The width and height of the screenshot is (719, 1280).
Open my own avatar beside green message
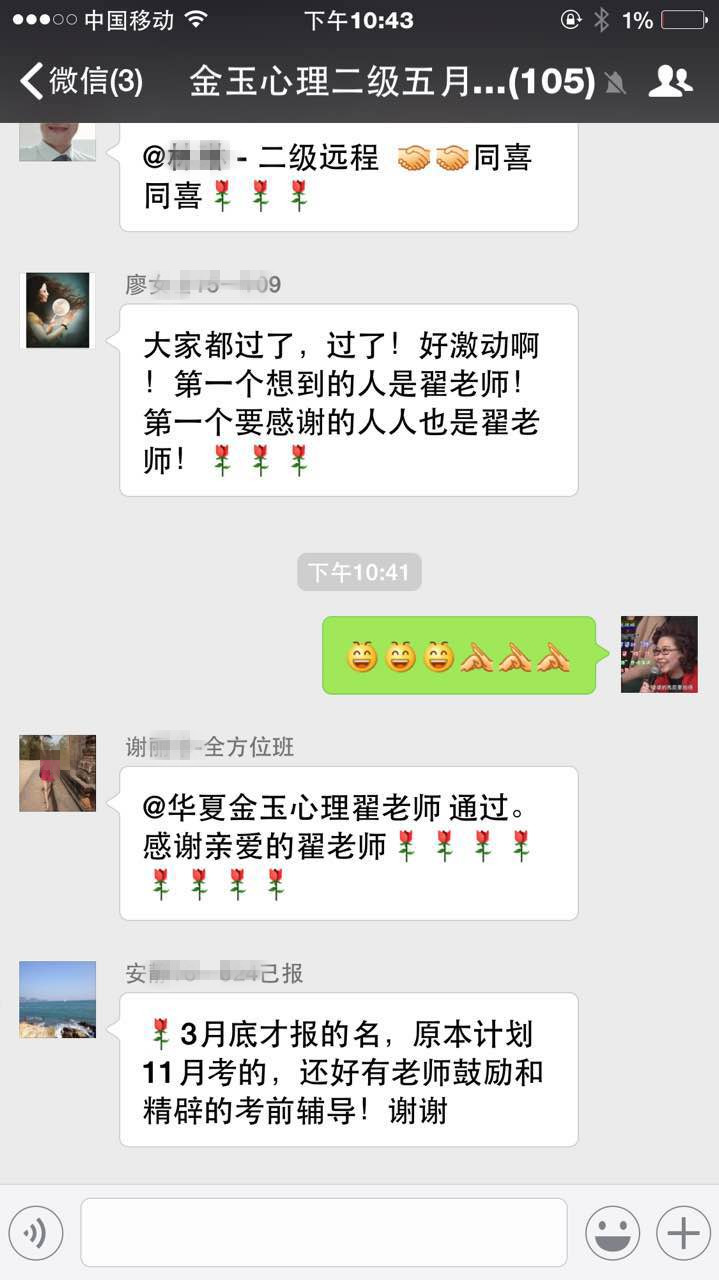click(x=659, y=654)
